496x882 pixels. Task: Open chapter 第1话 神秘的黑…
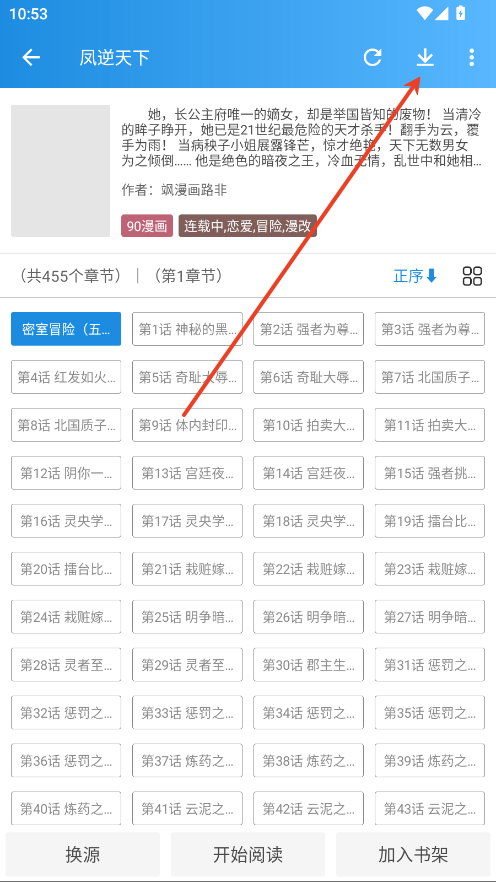[x=187, y=329]
